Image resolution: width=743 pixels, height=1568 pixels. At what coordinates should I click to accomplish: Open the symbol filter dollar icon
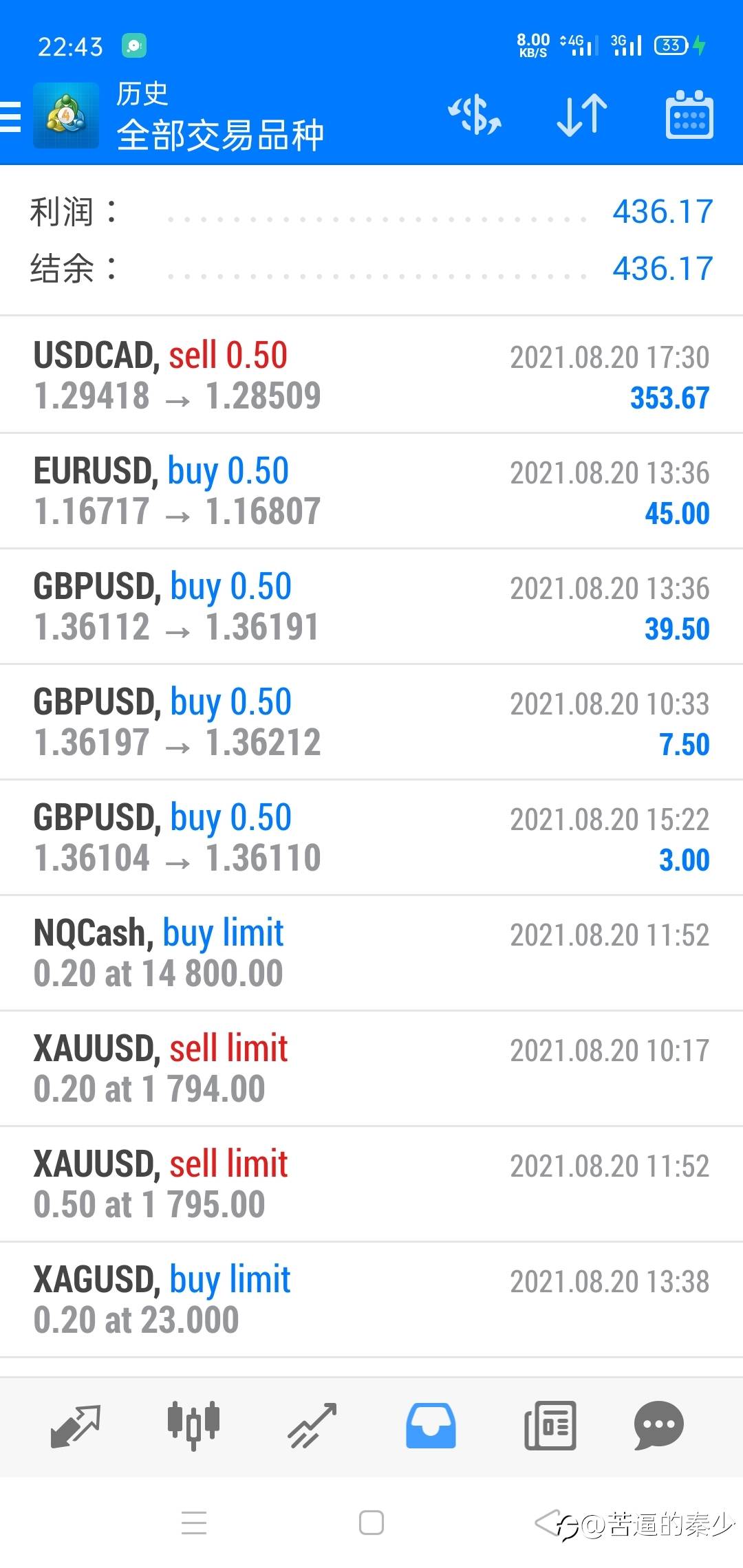475,115
